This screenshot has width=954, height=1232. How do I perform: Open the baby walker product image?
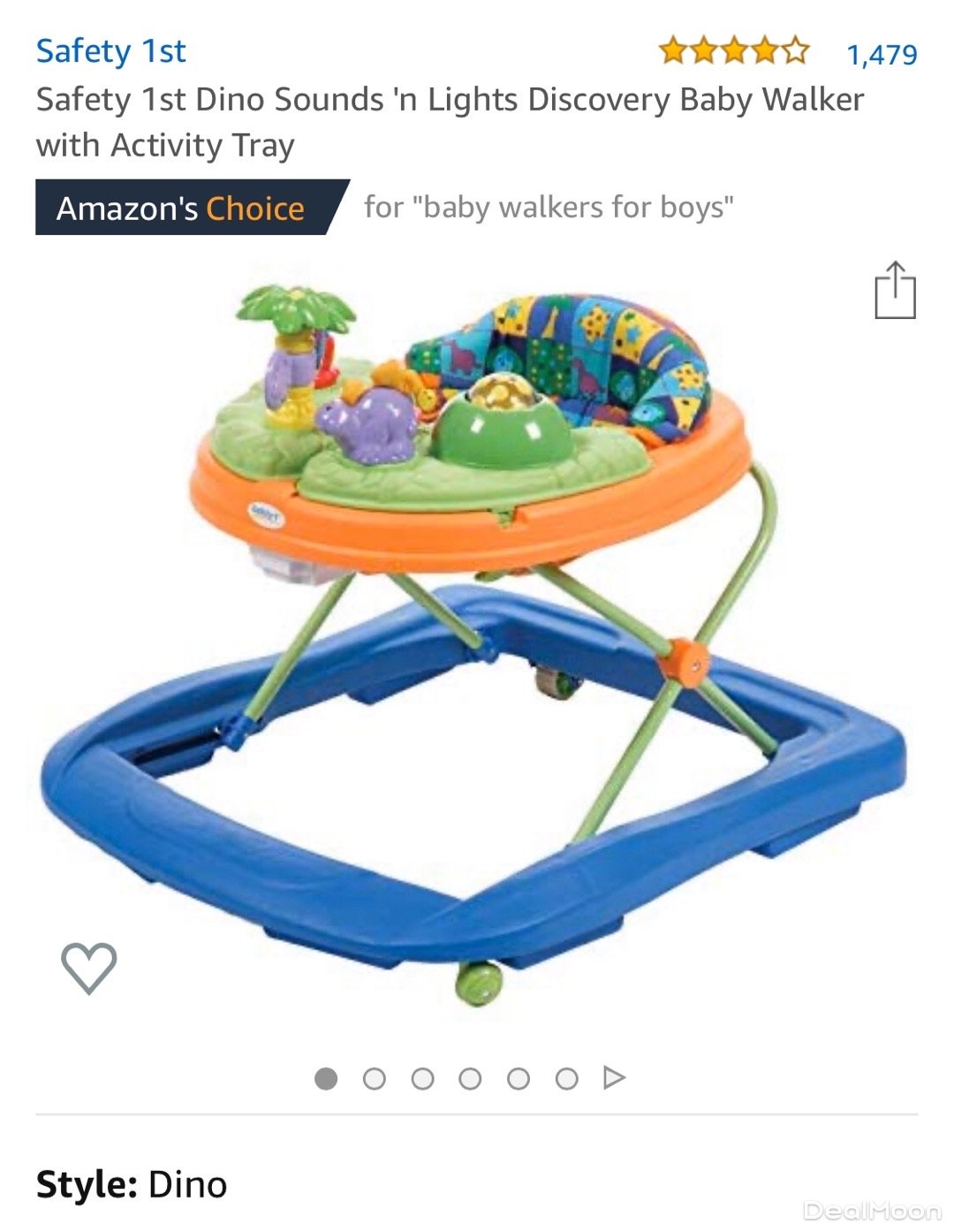(x=473, y=645)
